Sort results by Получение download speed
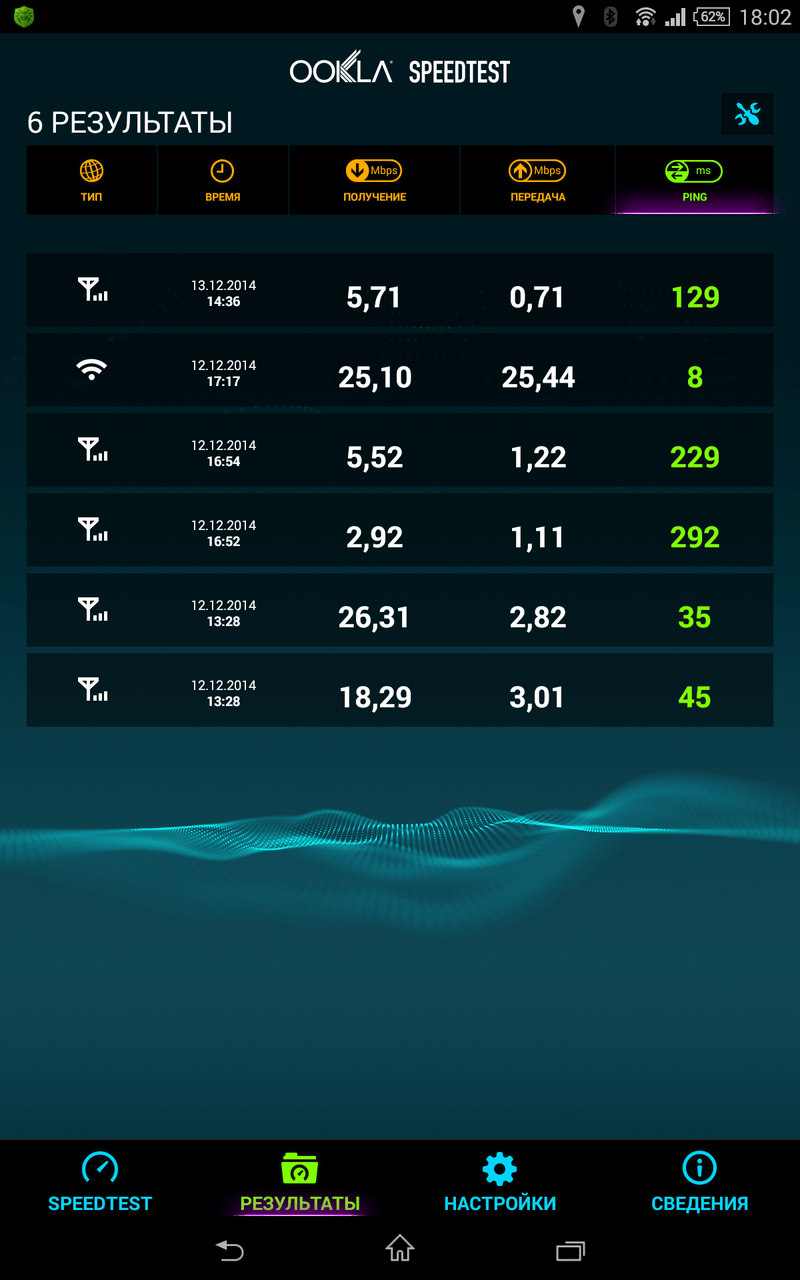Image resolution: width=800 pixels, height=1280 pixels. 374,181
